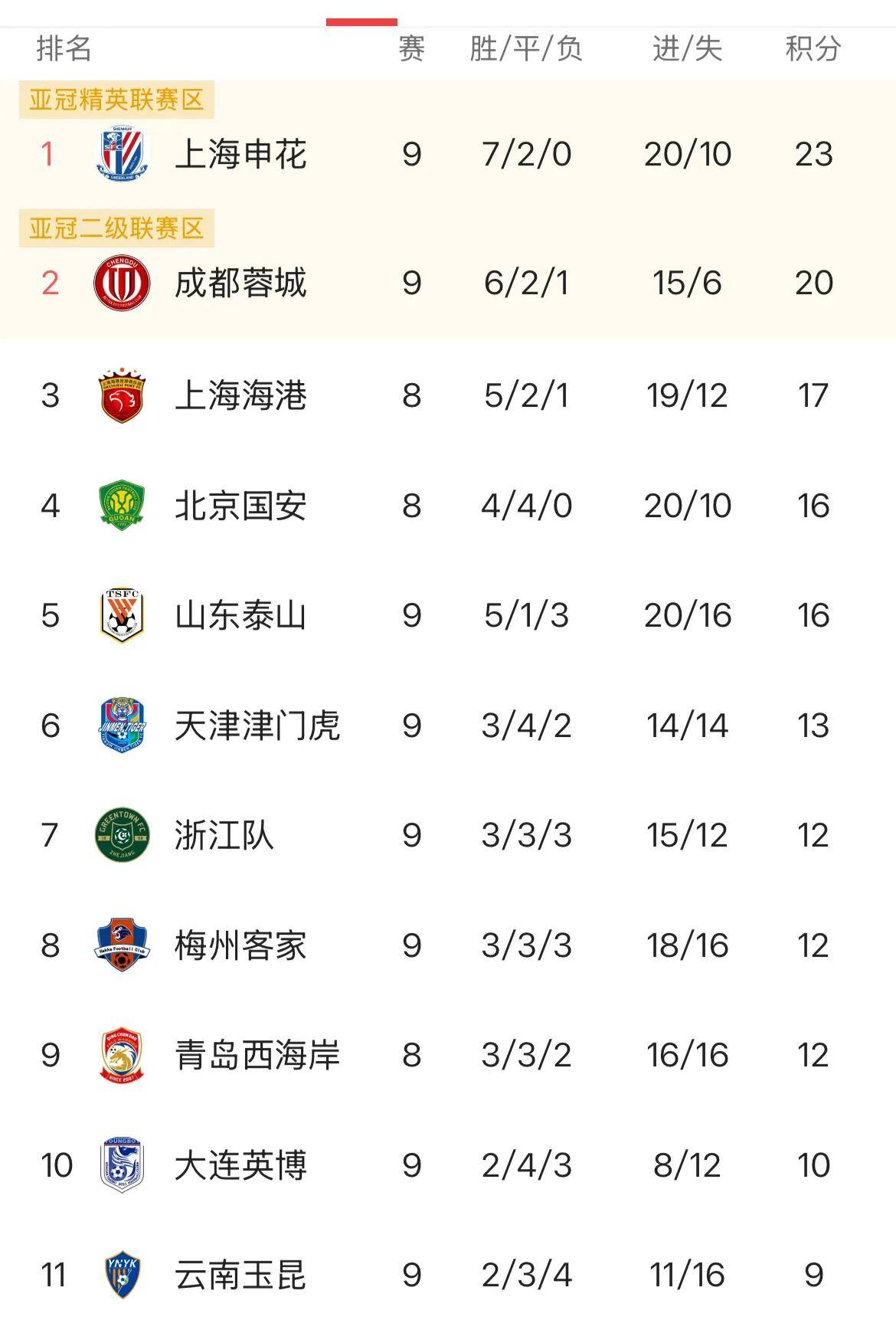The width and height of the screenshot is (896, 1333).
Task: Open the 云南玉昆 team row
Action: click(x=240, y=1276)
